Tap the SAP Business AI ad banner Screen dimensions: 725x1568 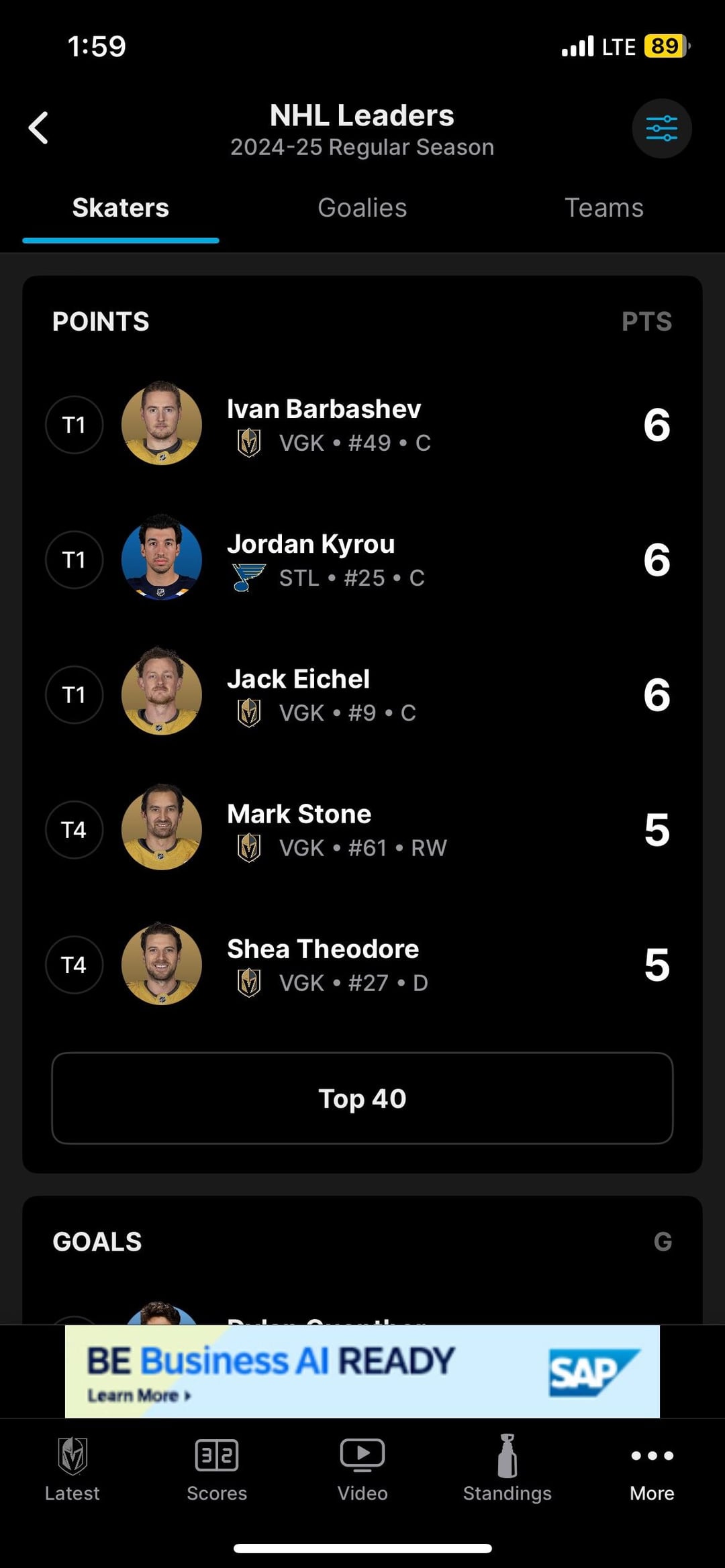362,1371
